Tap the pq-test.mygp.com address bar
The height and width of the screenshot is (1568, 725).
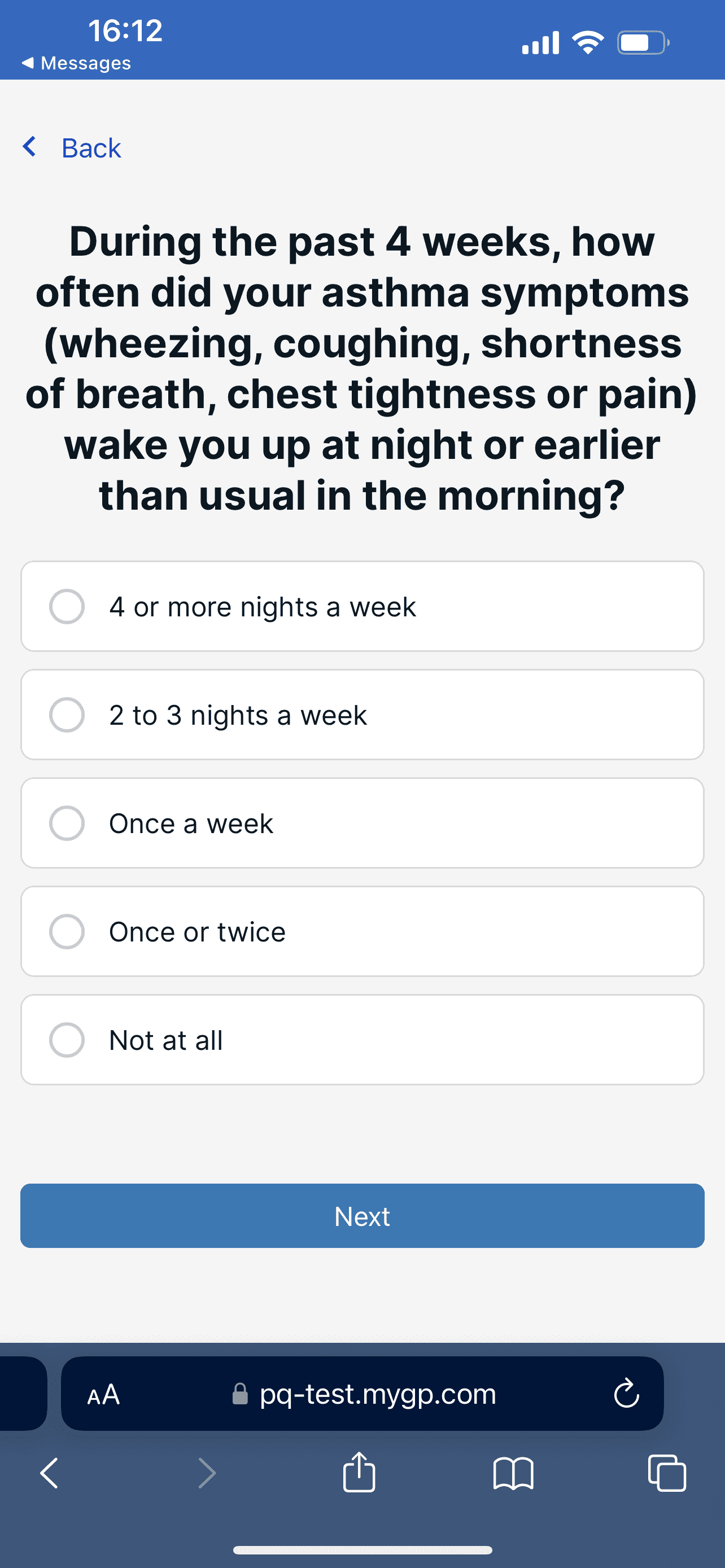364,1393
